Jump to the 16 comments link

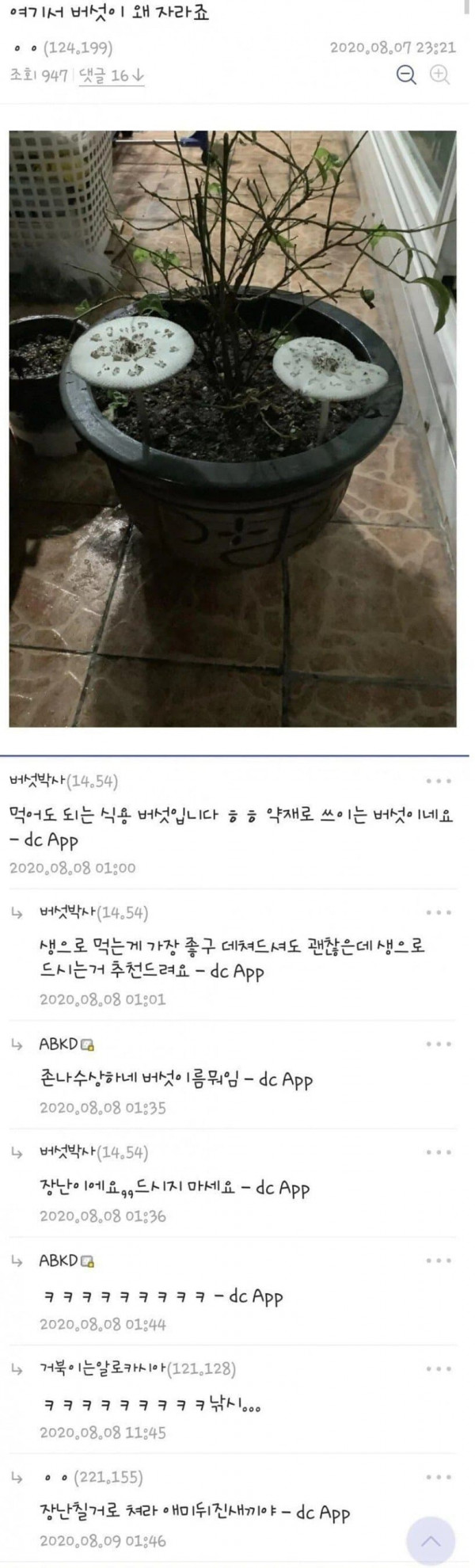112,76
